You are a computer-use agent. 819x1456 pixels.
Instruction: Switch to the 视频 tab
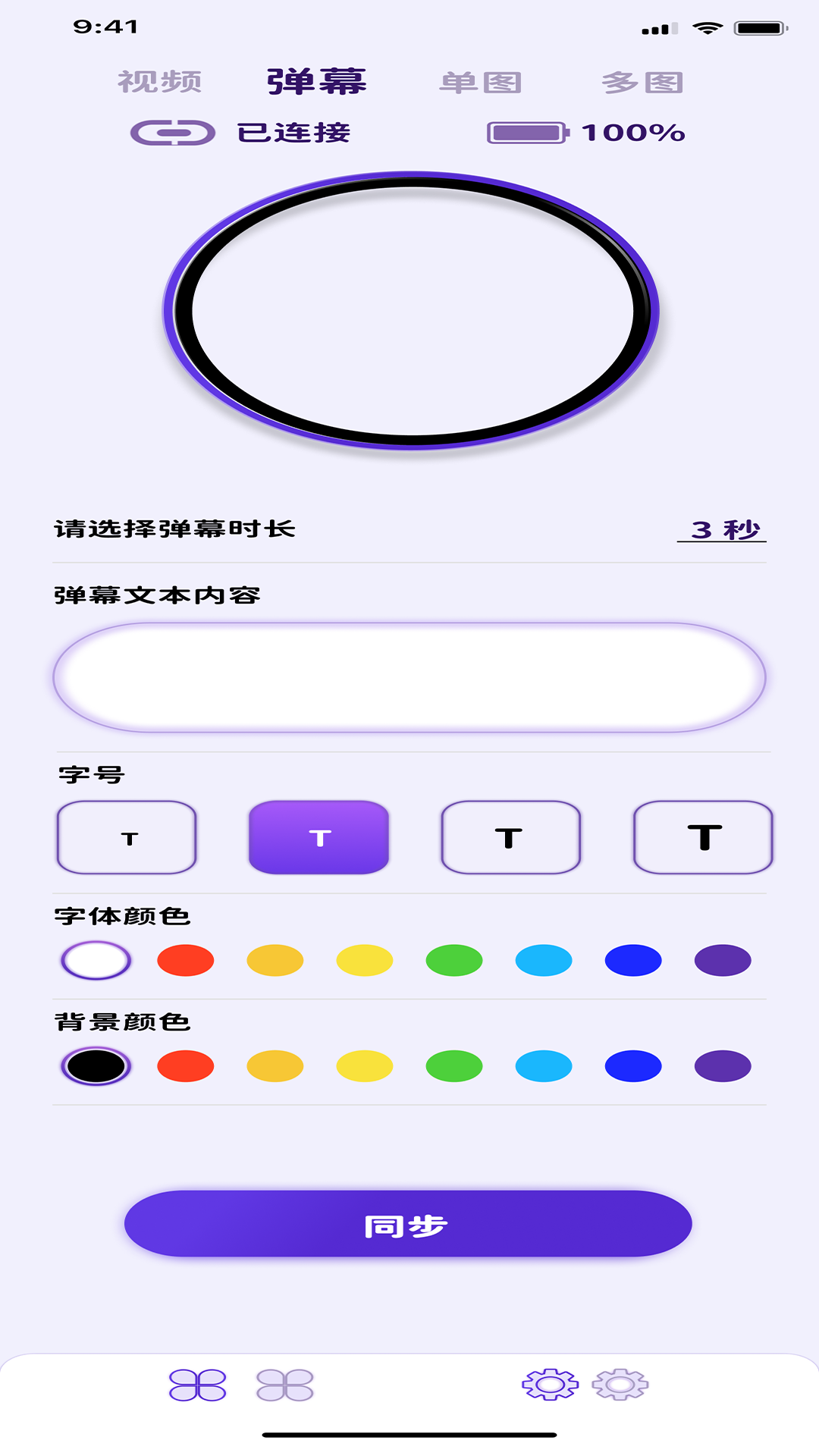coord(160,82)
